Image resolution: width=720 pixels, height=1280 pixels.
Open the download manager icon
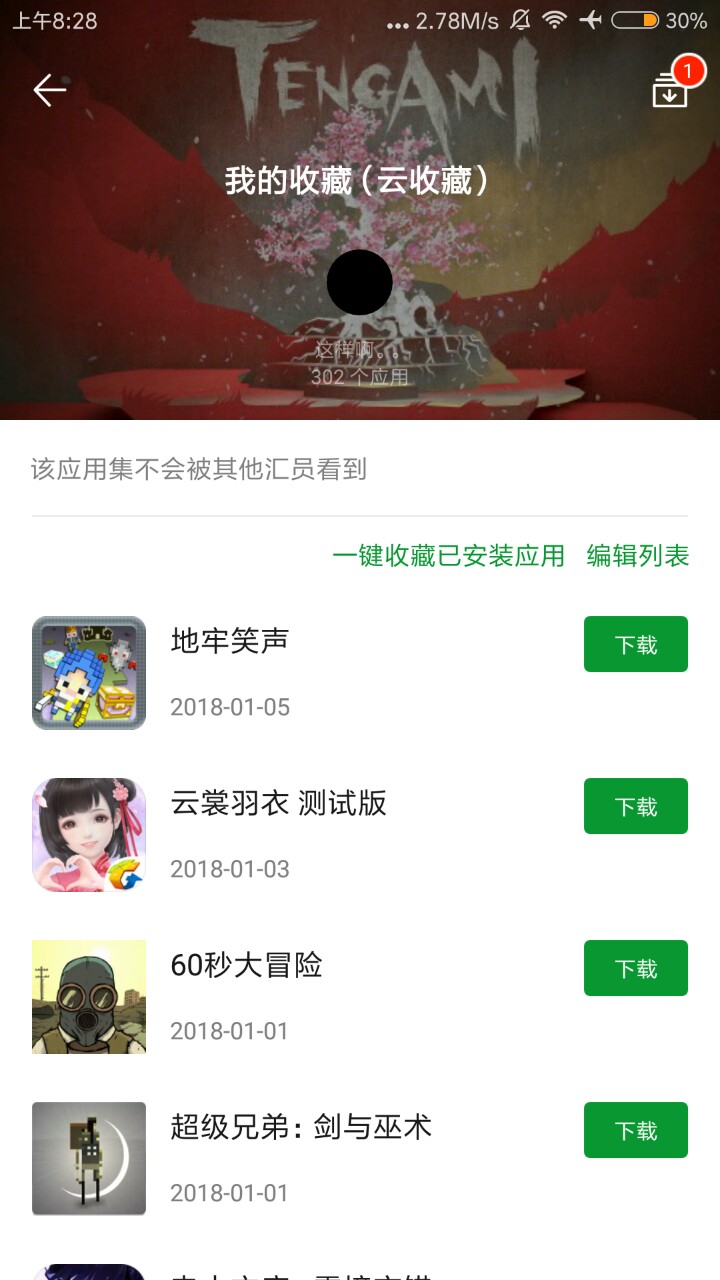pyautogui.click(x=670, y=91)
